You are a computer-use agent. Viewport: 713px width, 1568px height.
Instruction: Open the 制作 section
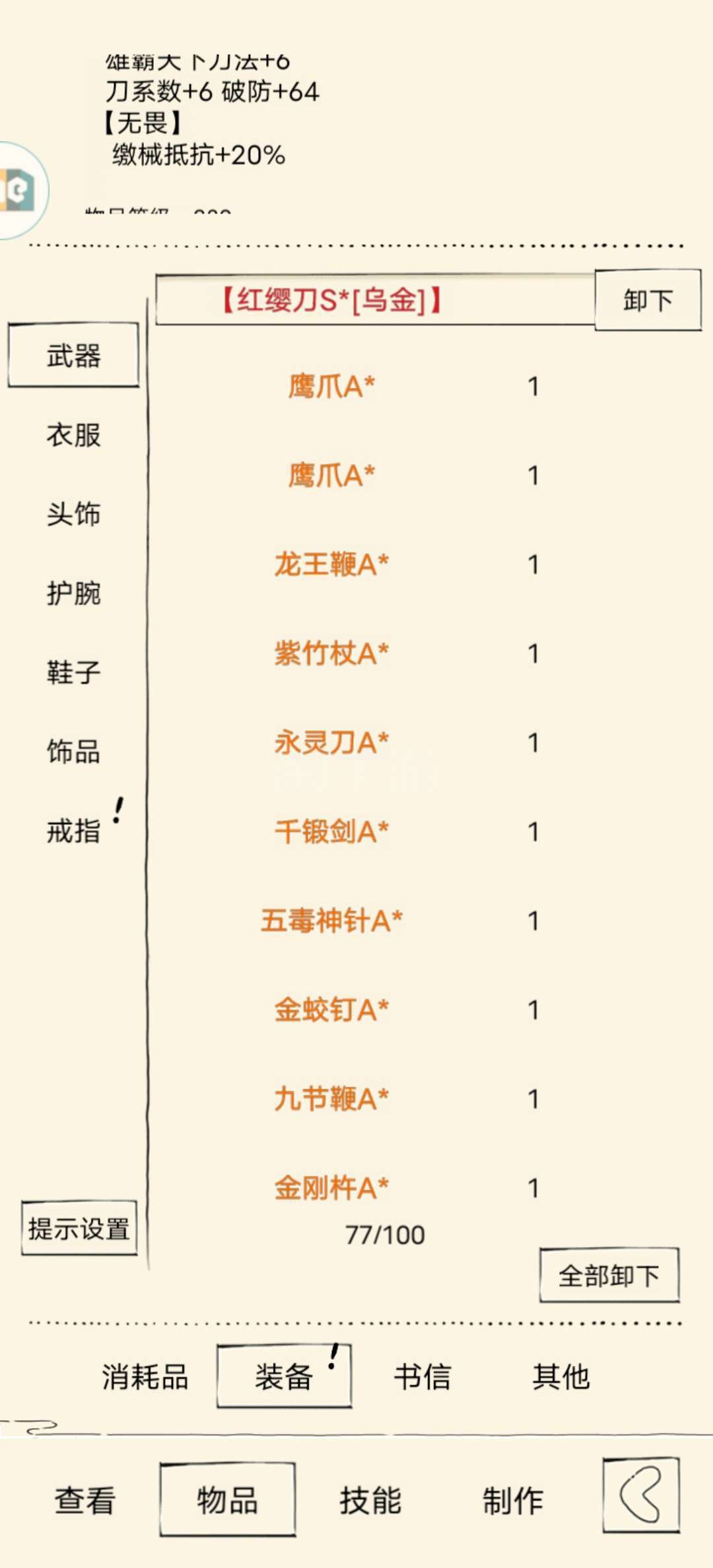tap(513, 1501)
